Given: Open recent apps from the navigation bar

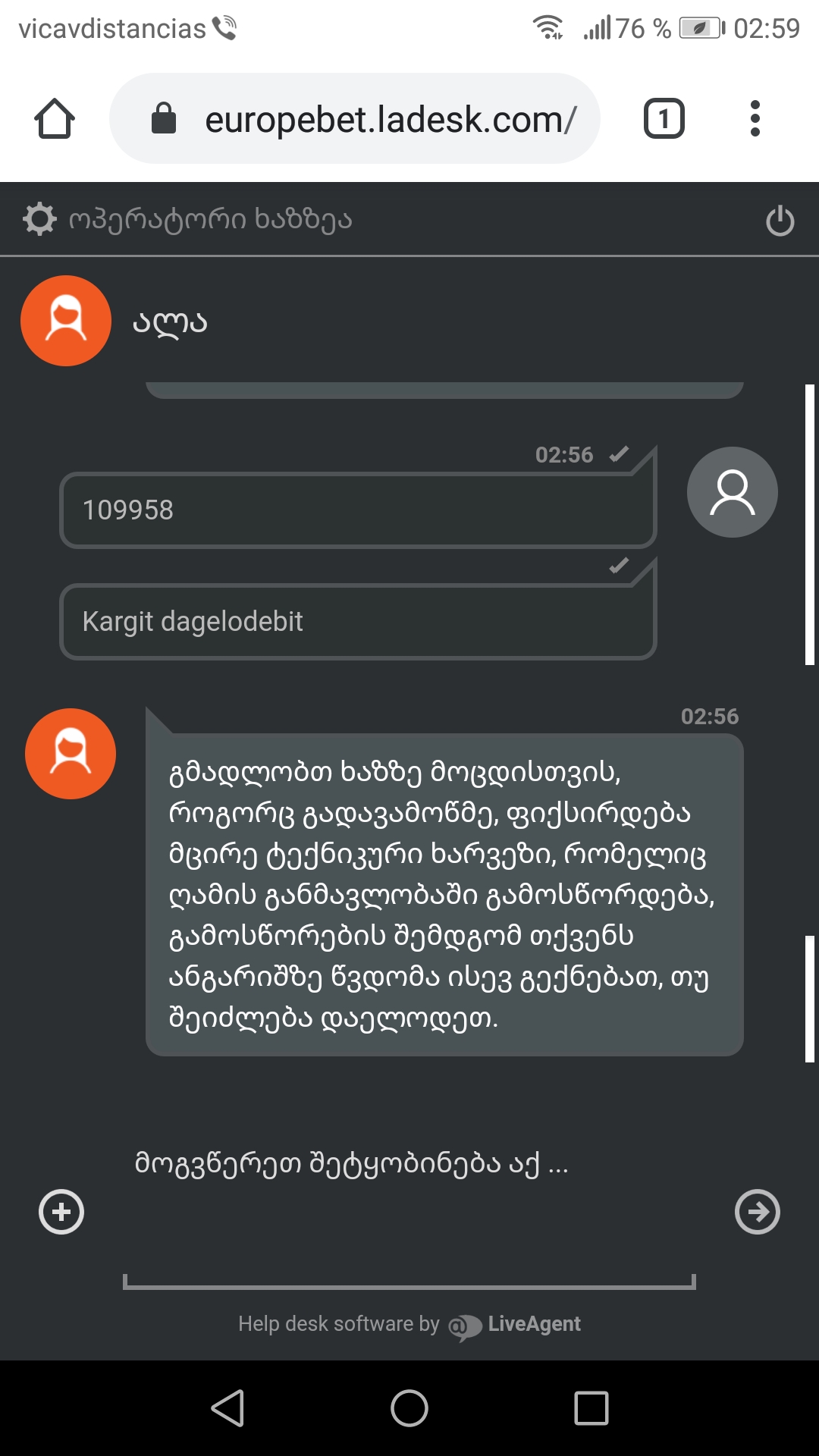Looking at the screenshot, I should tap(591, 1408).
